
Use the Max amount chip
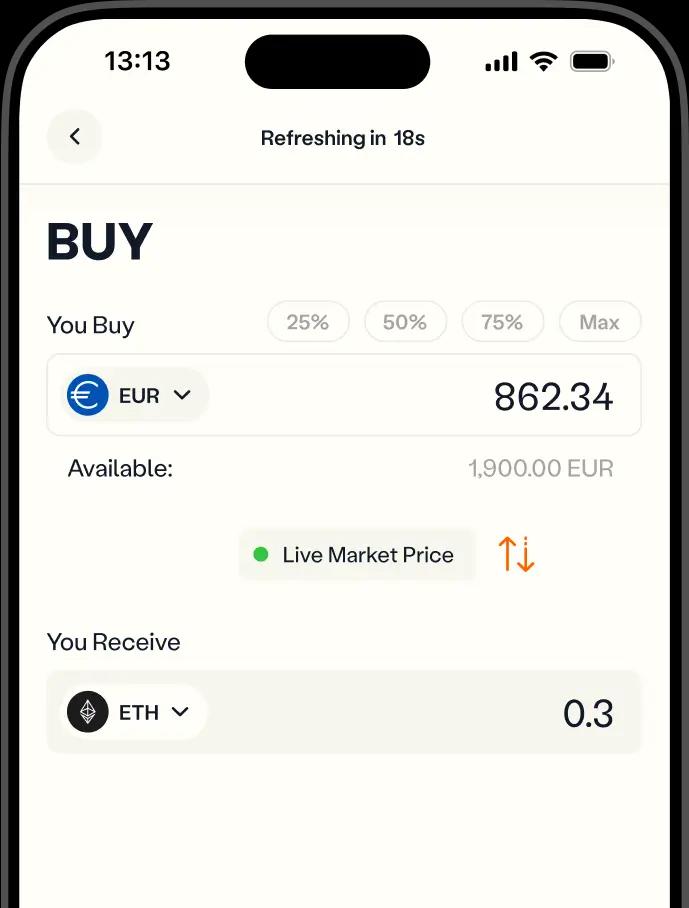600,322
